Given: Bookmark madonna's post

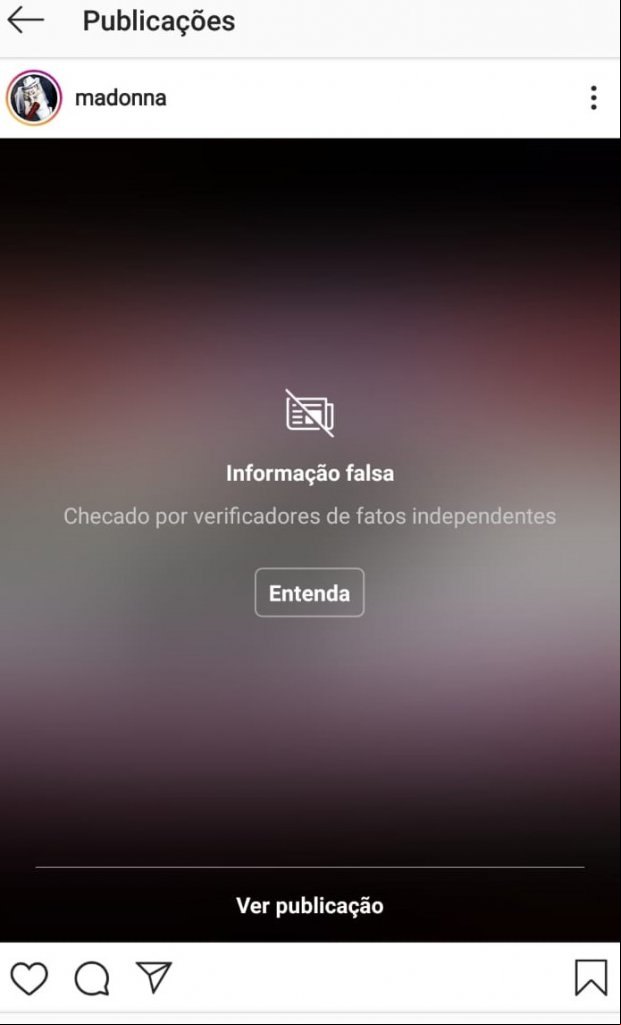Looking at the screenshot, I should tap(590, 978).
